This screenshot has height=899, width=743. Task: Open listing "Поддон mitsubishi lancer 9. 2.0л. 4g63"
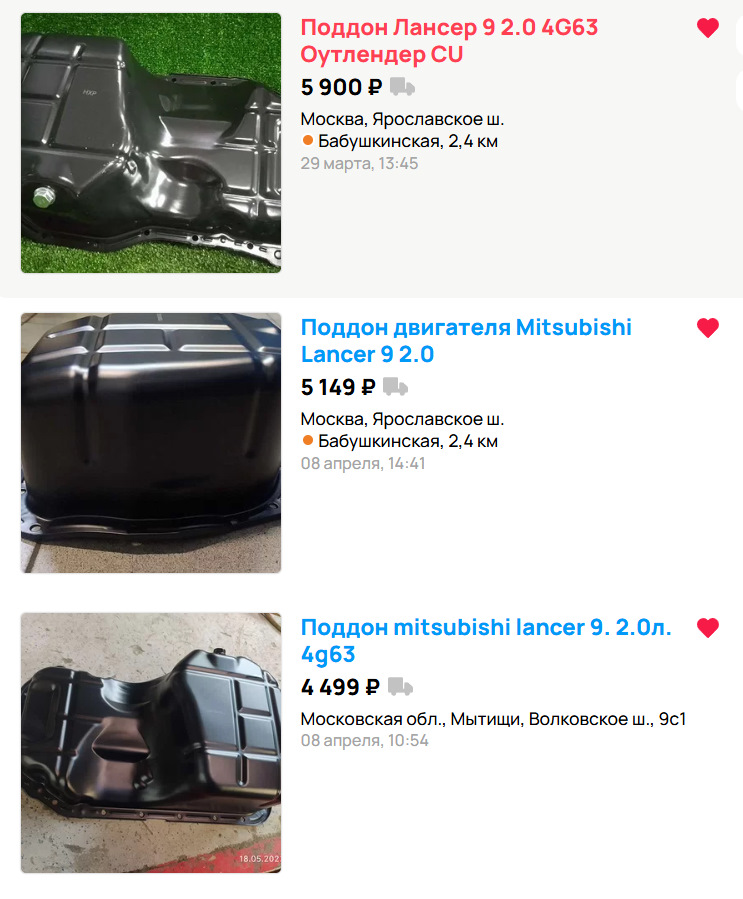point(486,641)
